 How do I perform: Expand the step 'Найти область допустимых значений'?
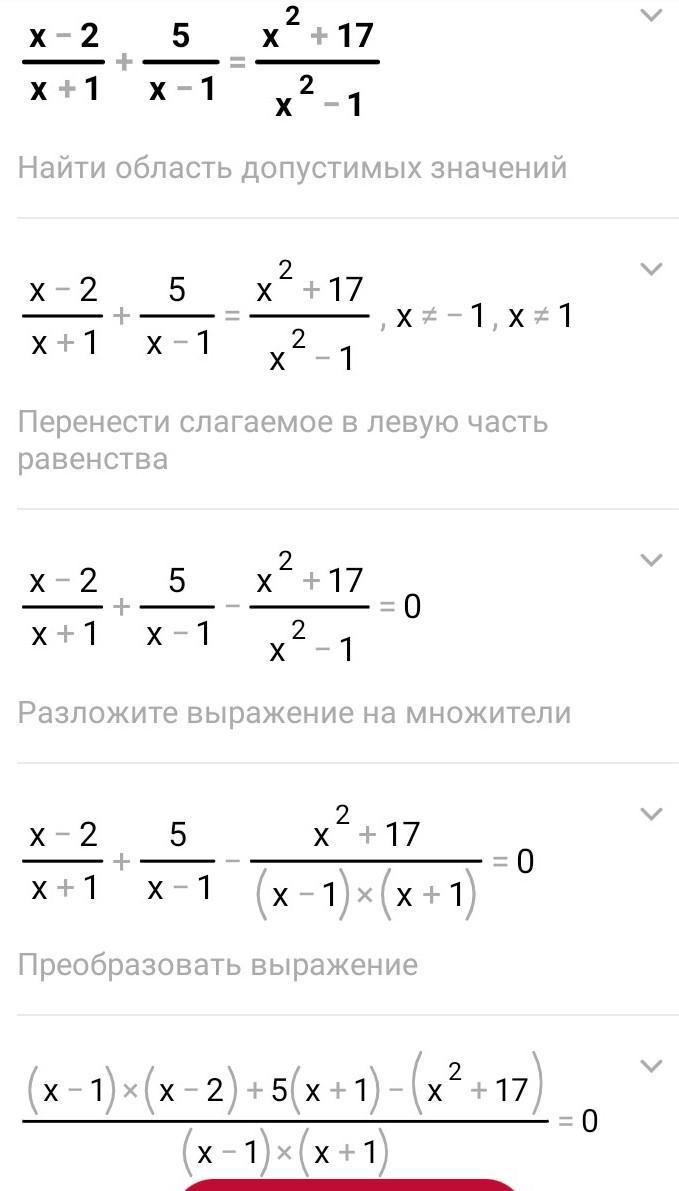[651, 16]
